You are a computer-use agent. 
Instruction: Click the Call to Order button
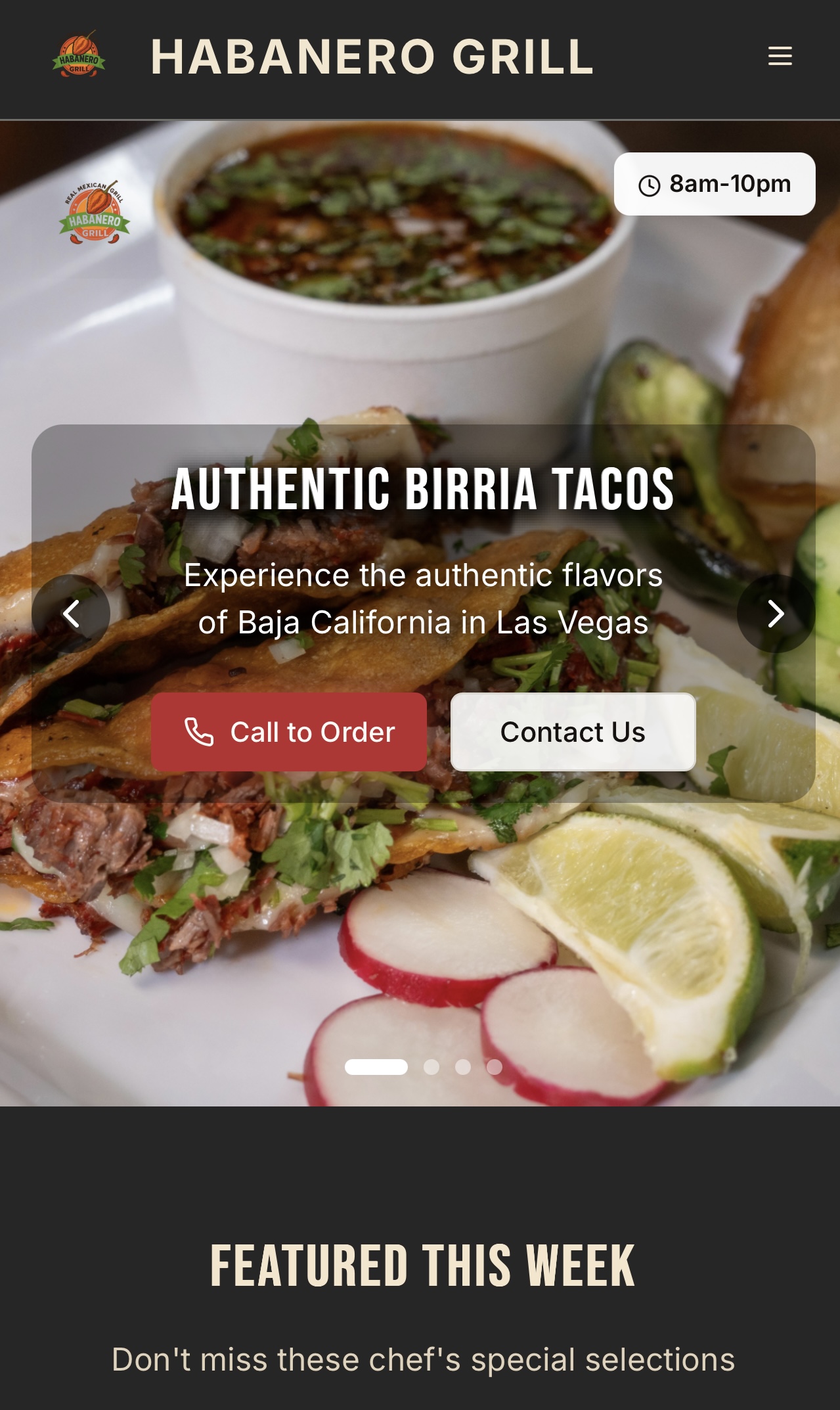tap(289, 732)
